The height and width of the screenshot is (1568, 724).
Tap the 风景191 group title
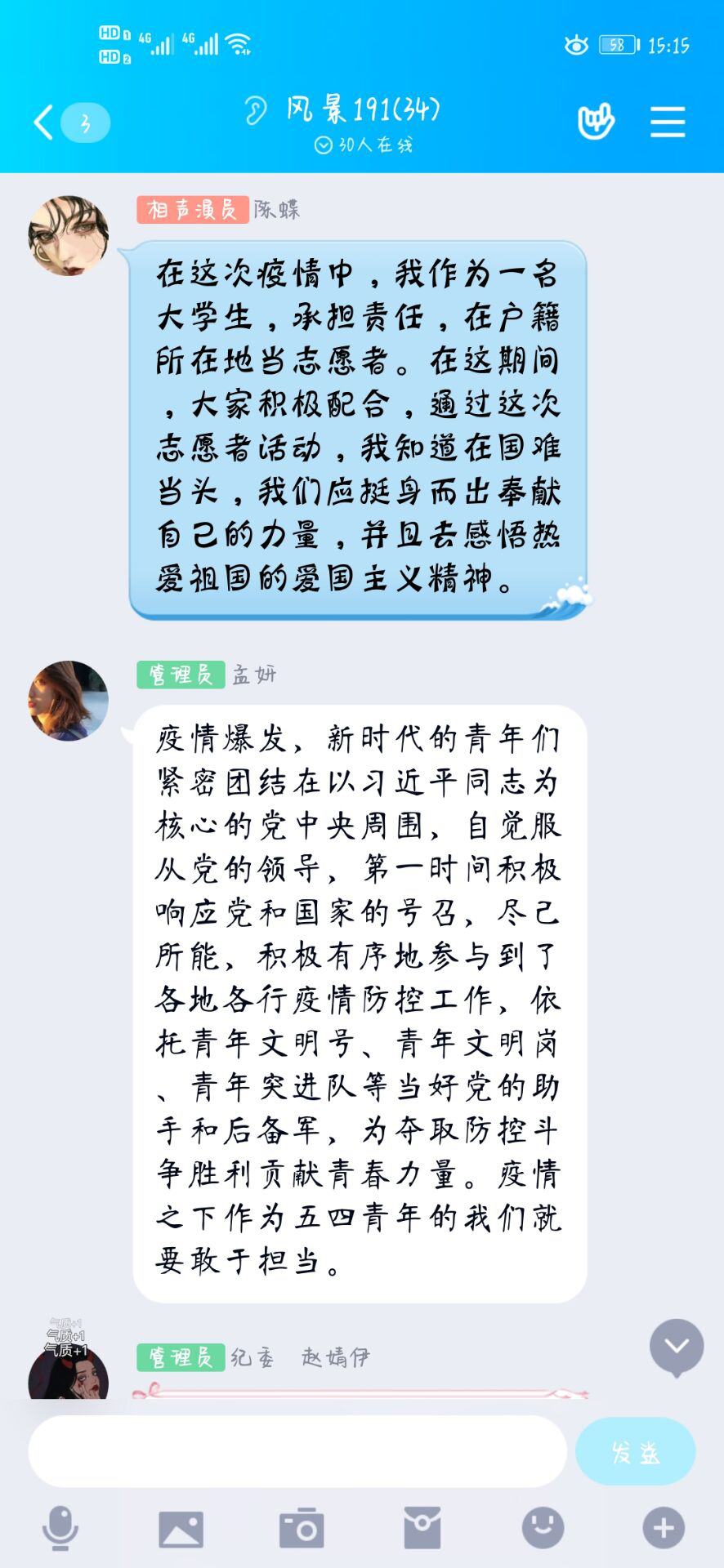(363, 109)
